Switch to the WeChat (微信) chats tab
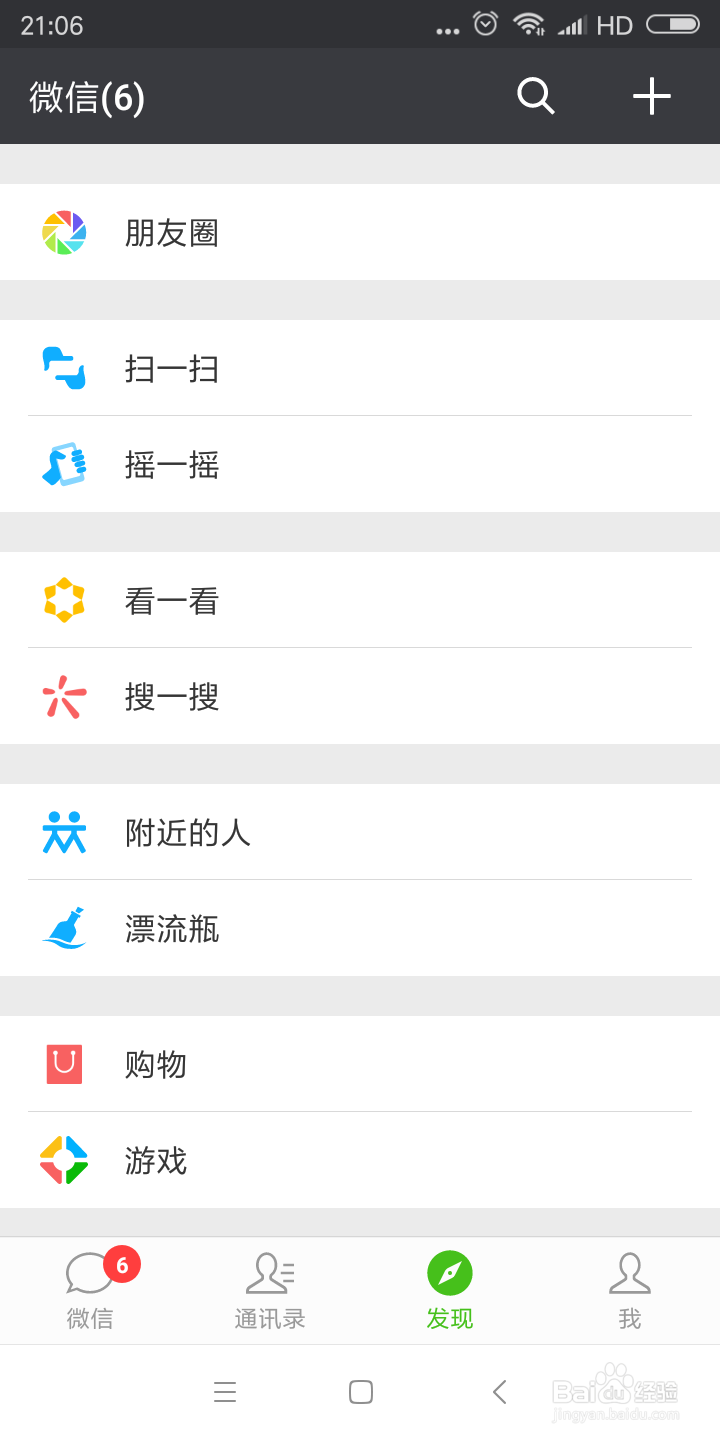Viewport: 720px width, 1440px height. (90, 1290)
